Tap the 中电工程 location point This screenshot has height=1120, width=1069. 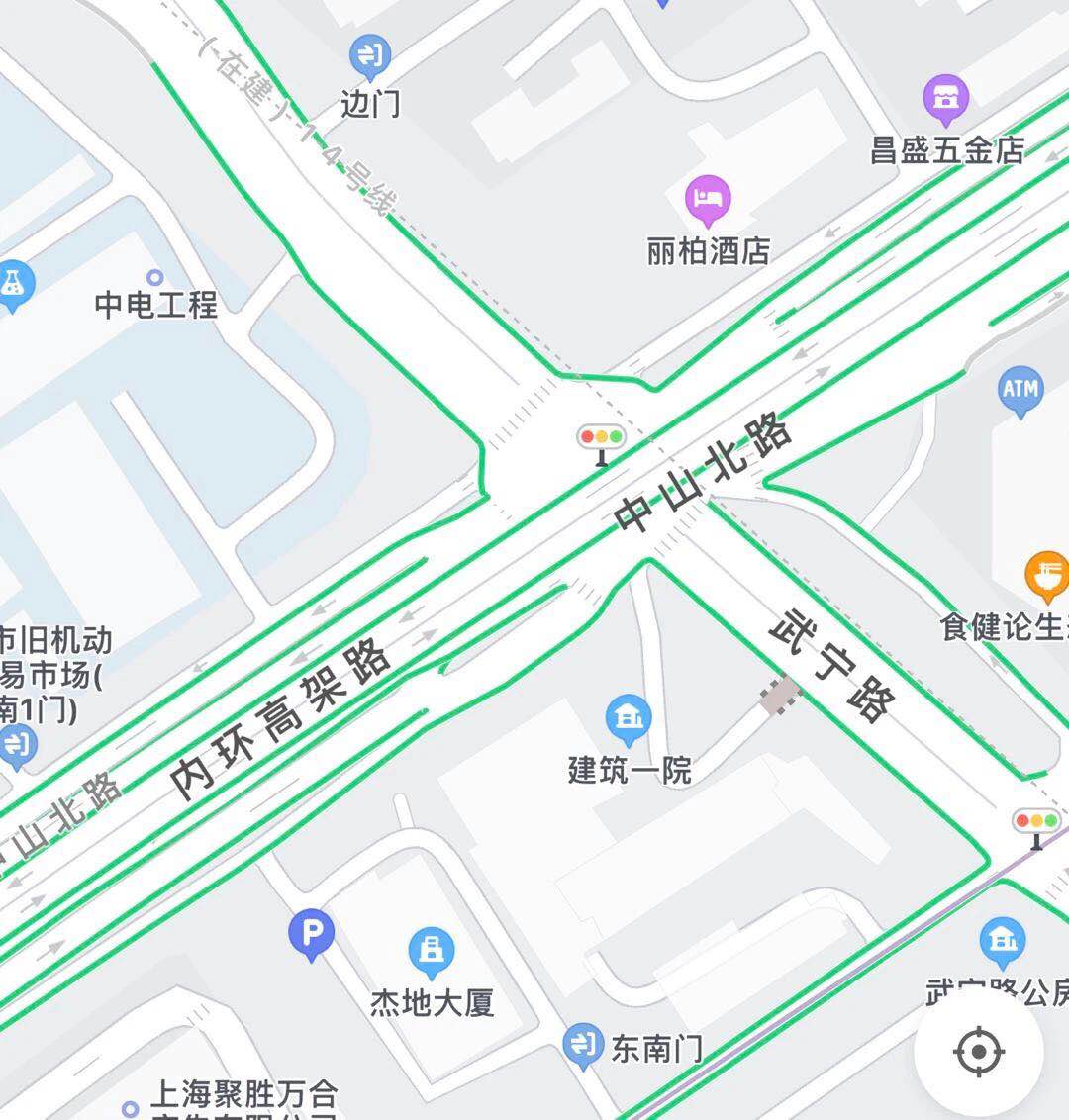click(154, 278)
